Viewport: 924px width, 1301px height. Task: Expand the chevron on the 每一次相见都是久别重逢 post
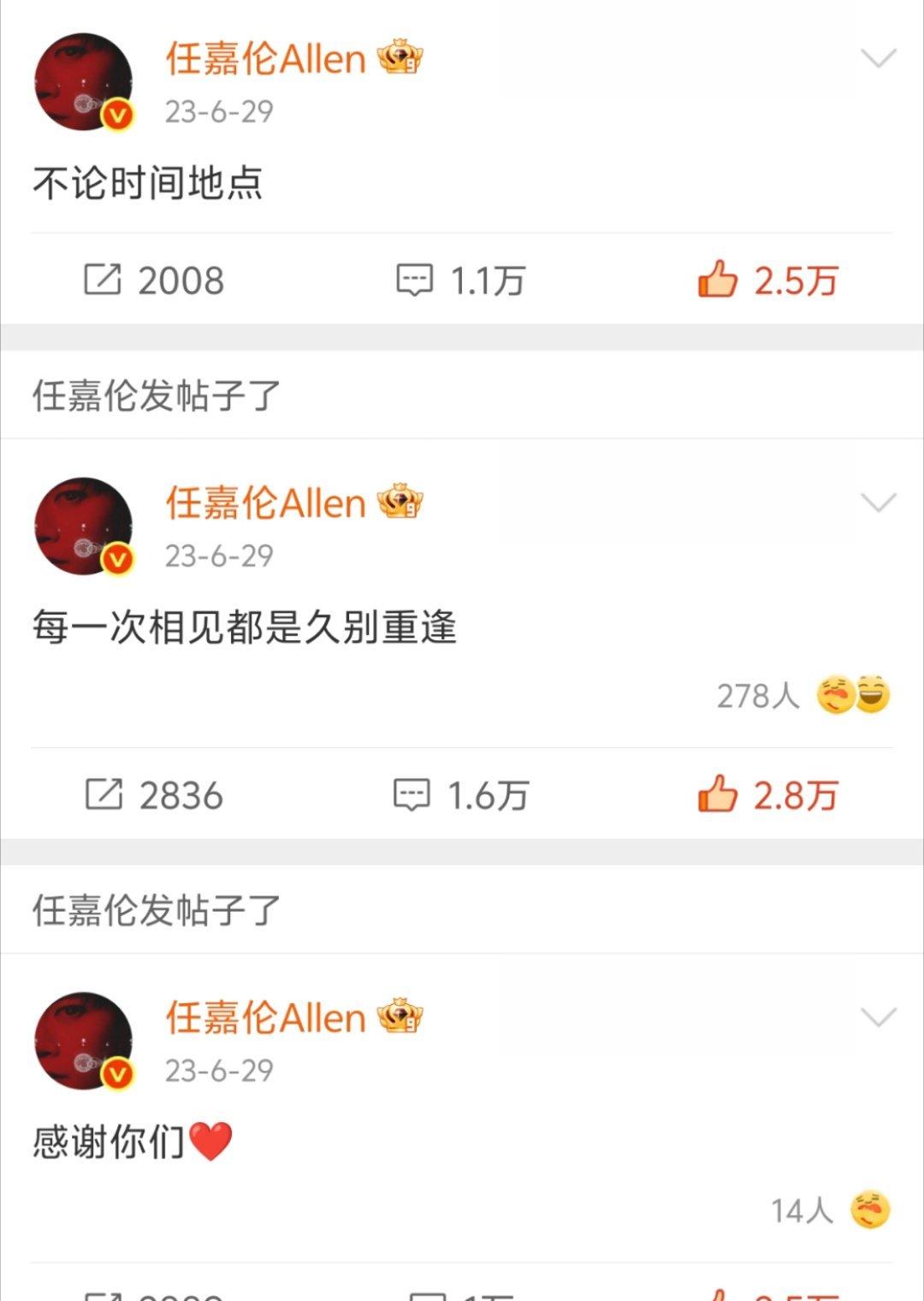coord(878,502)
